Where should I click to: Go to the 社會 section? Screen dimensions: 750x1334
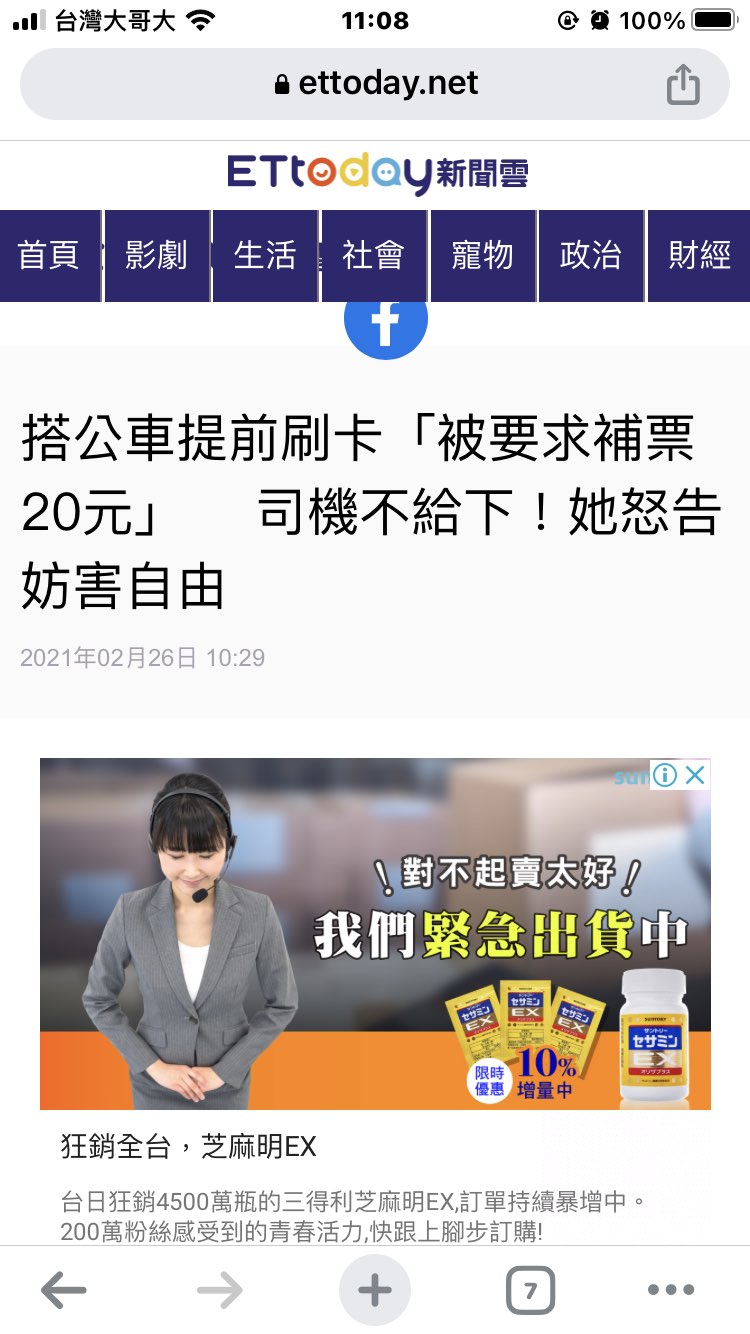coord(373,256)
